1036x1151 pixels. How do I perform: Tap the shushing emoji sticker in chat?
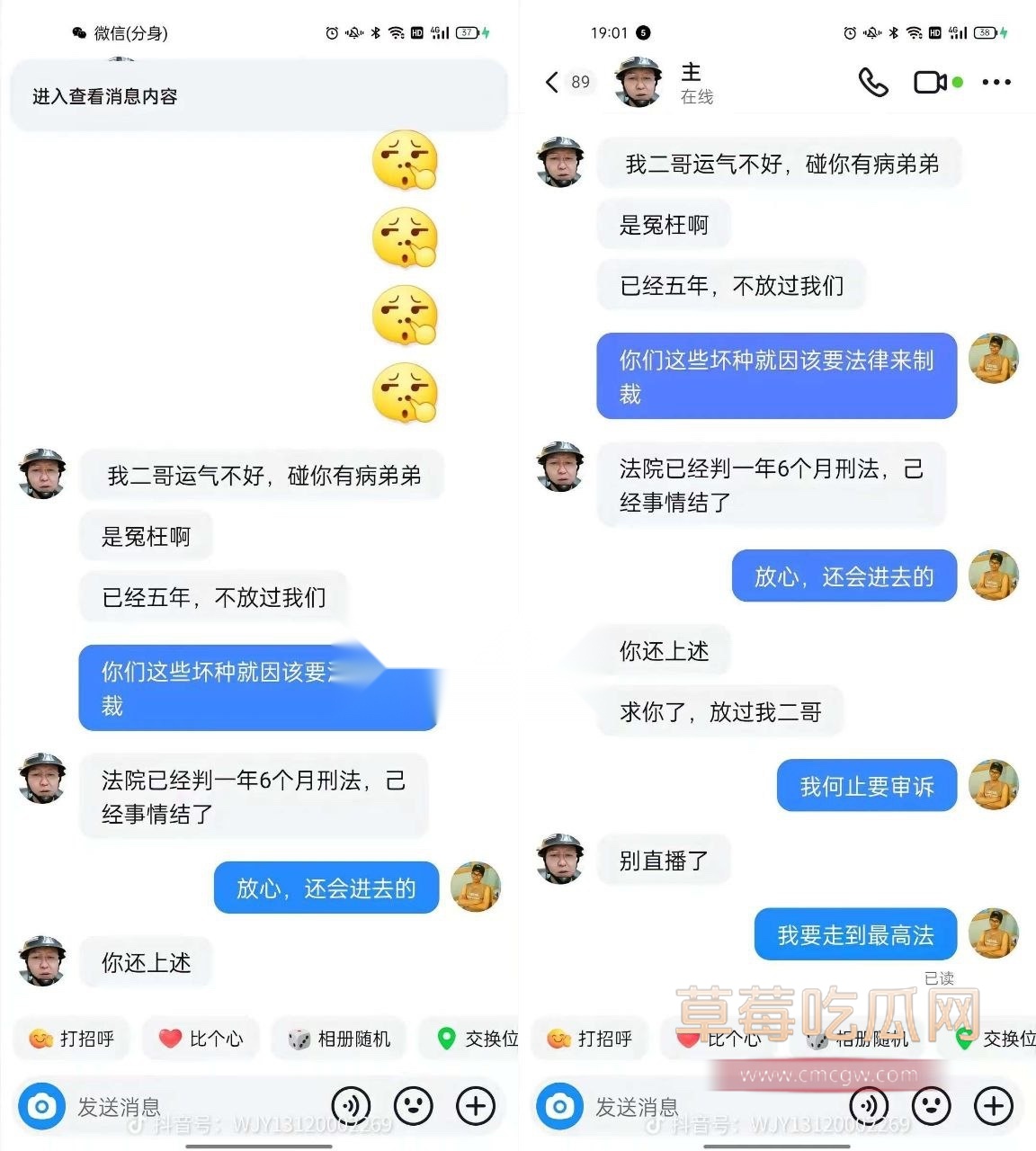(x=405, y=162)
